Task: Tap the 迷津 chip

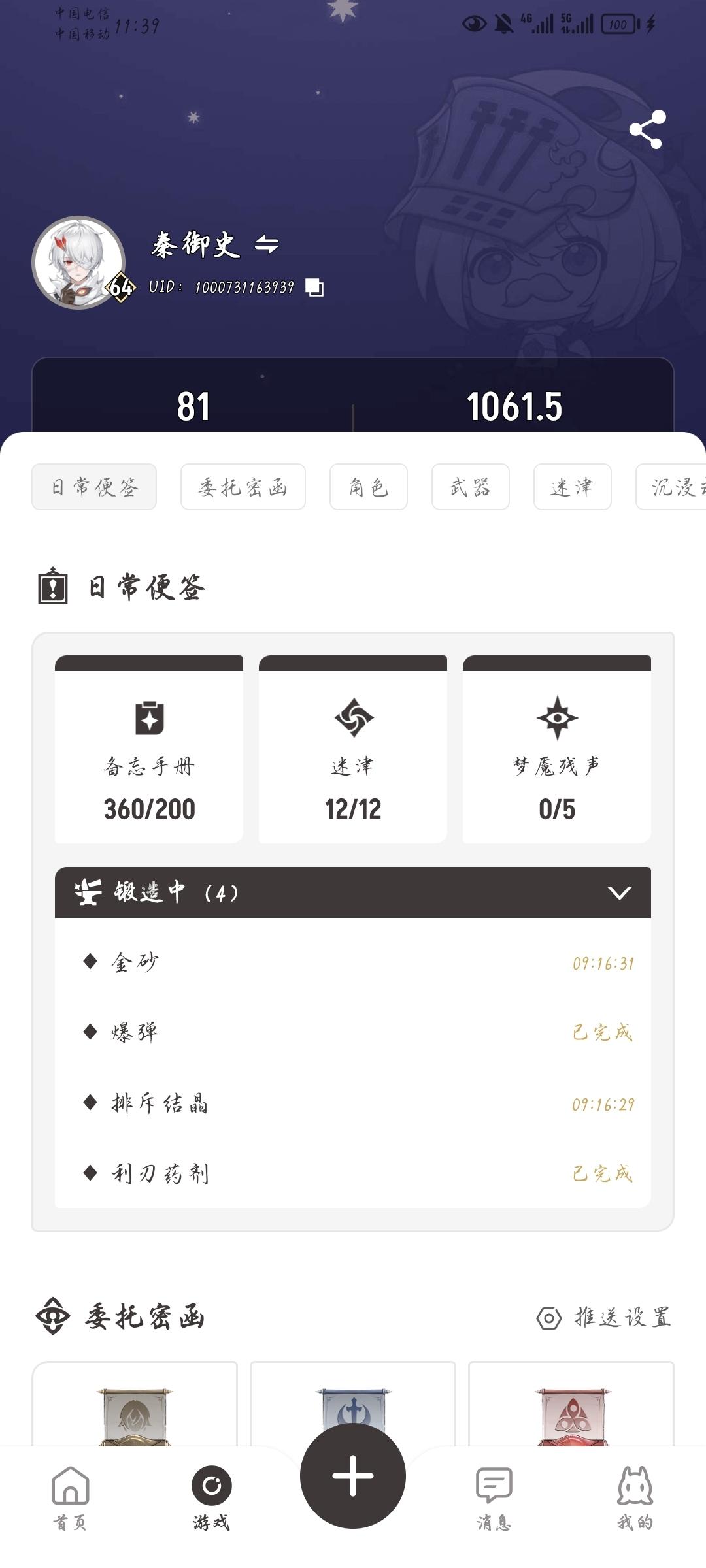Action: point(572,487)
